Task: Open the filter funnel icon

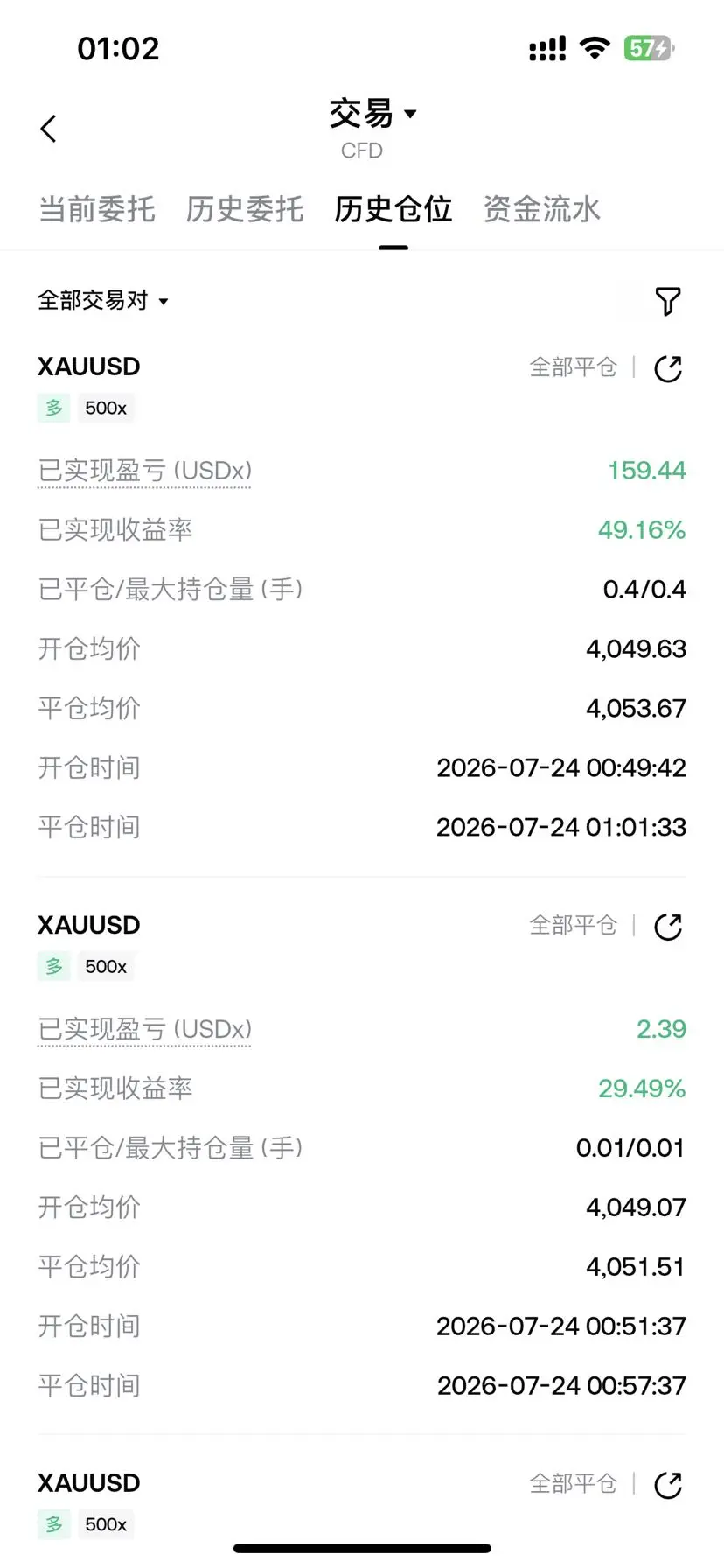Action: (668, 302)
